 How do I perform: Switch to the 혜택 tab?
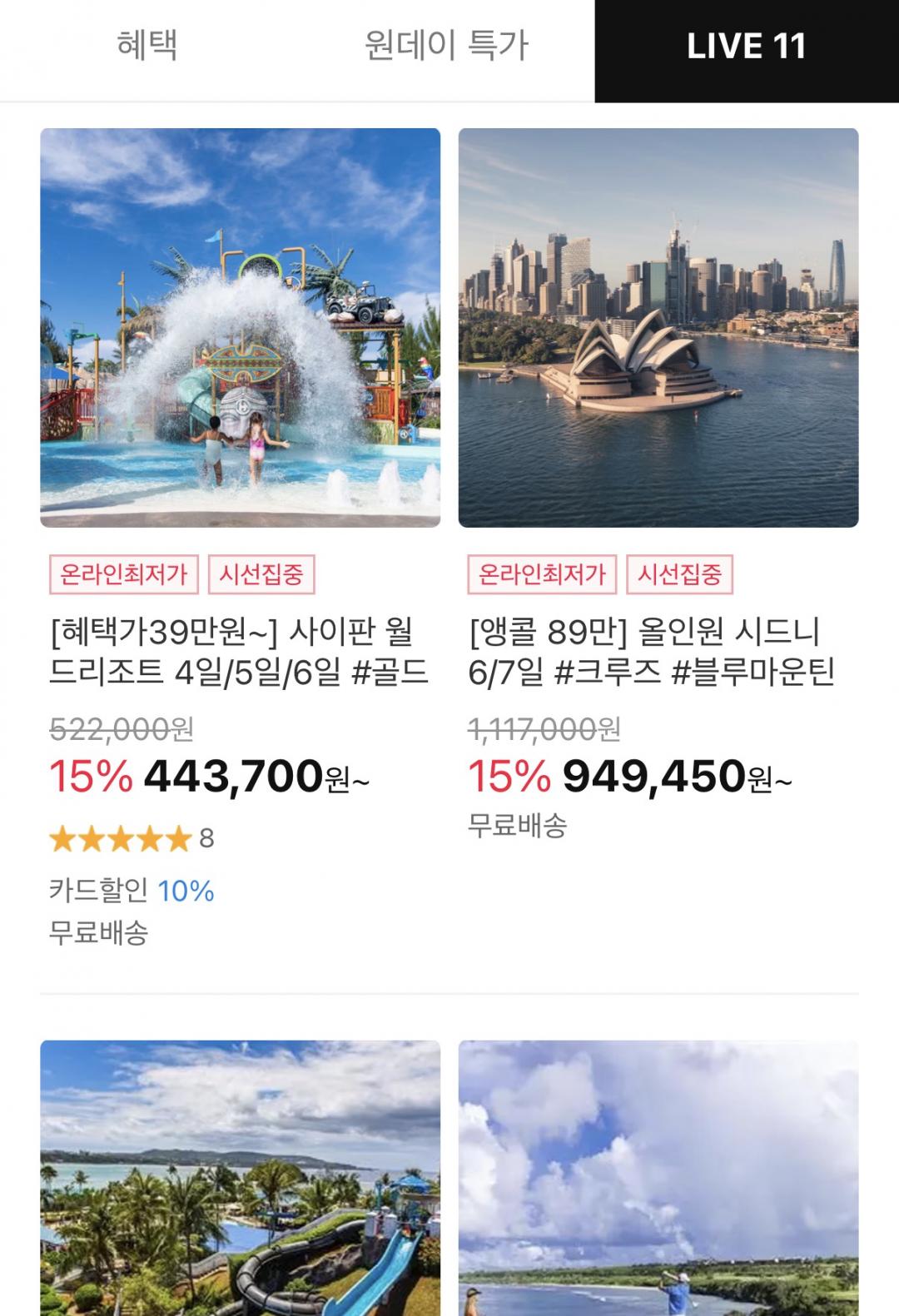point(147,46)
